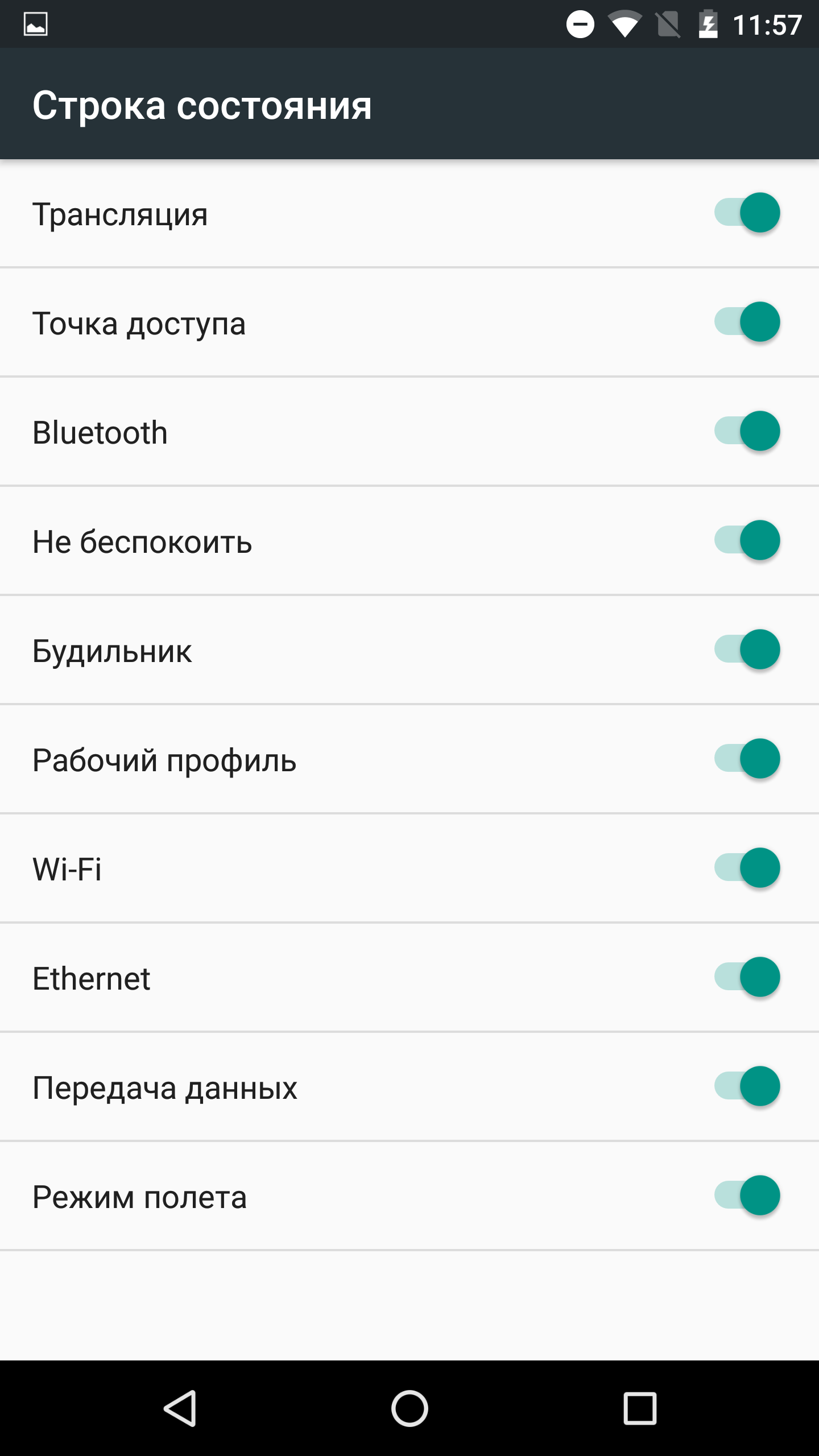Open recent apps from navigation bar

tap(640, 1408)
